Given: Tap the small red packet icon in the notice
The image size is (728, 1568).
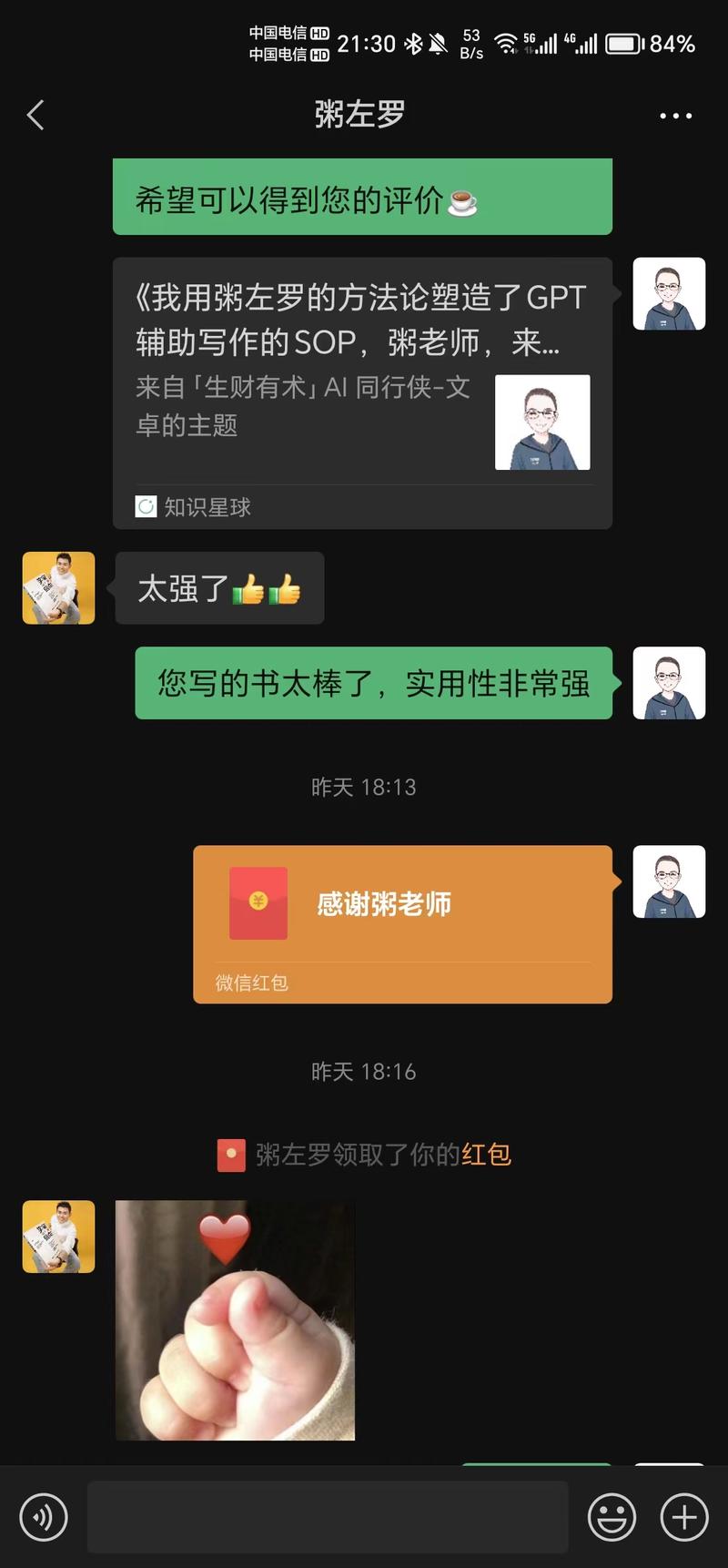Looking at the screenshot, I should click(229, 1154).
